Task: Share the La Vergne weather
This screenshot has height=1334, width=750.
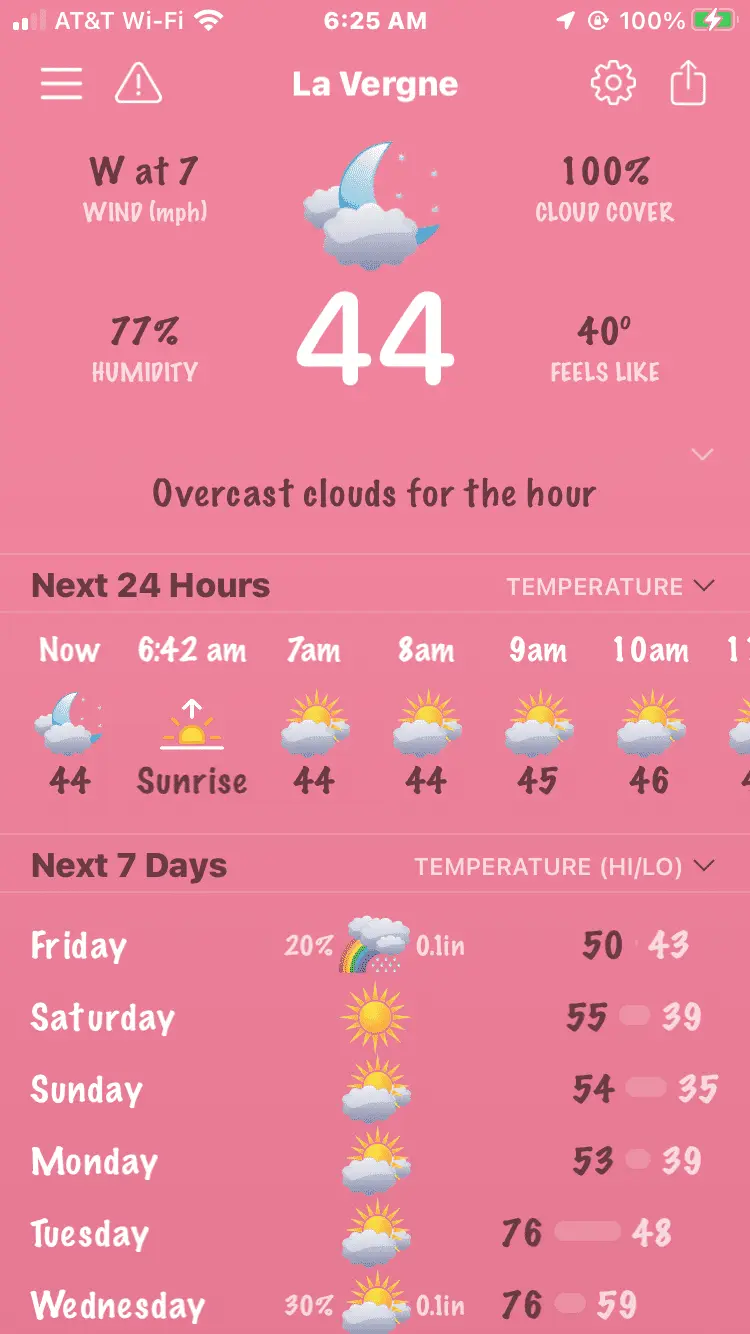Action: click(x=688, y=84)
